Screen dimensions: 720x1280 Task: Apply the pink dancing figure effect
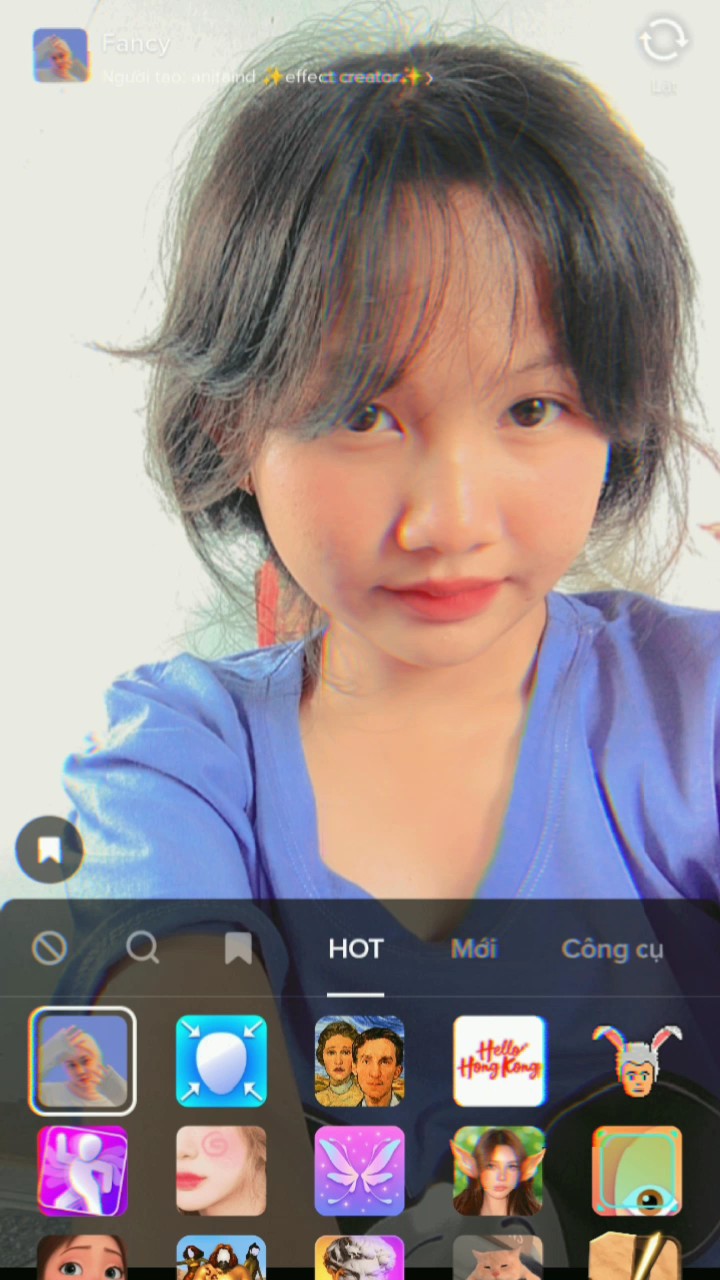82,1171
